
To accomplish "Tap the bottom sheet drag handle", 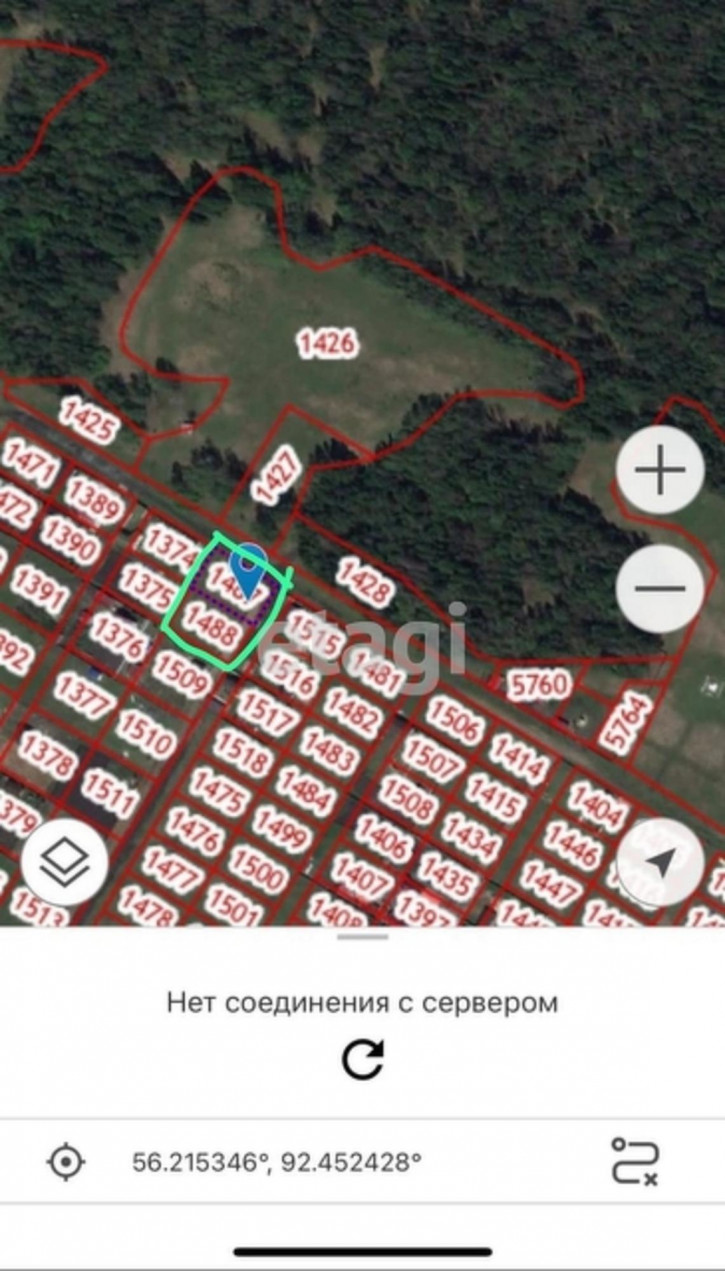I will (362, 937).
